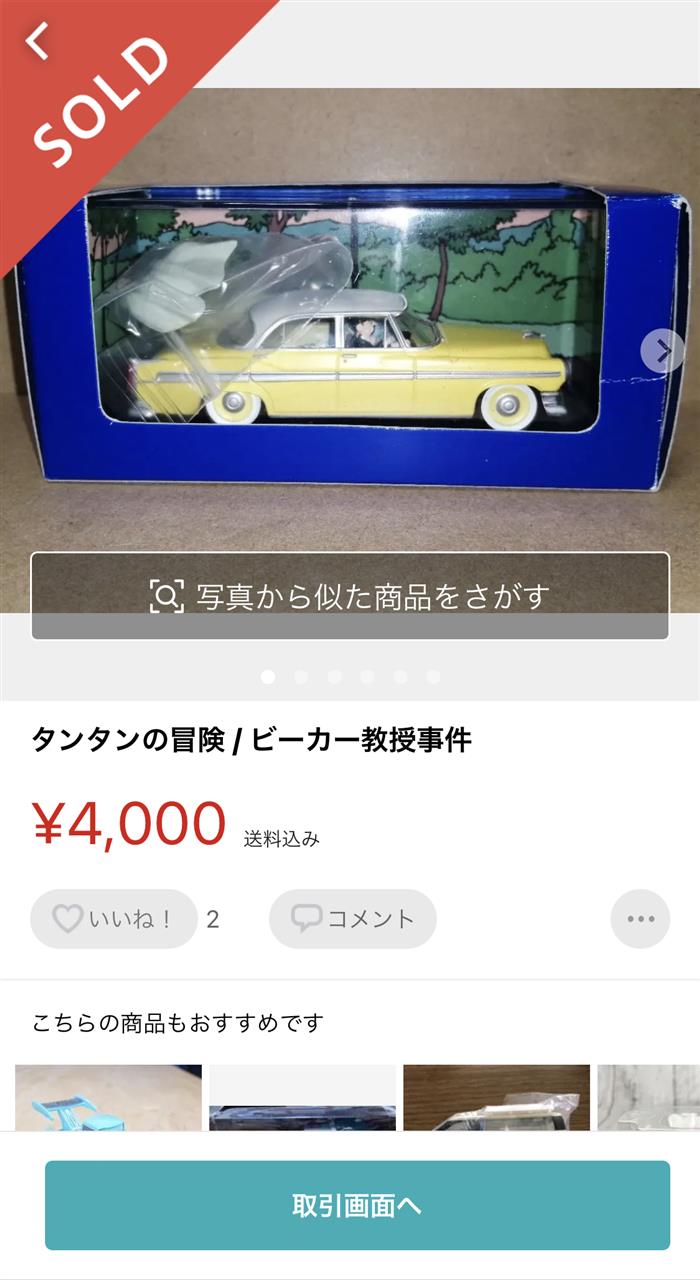The width and height of the screenshot is (700, 1280).
Task: Go back using the top-left arrow
Action: (37, 41)
